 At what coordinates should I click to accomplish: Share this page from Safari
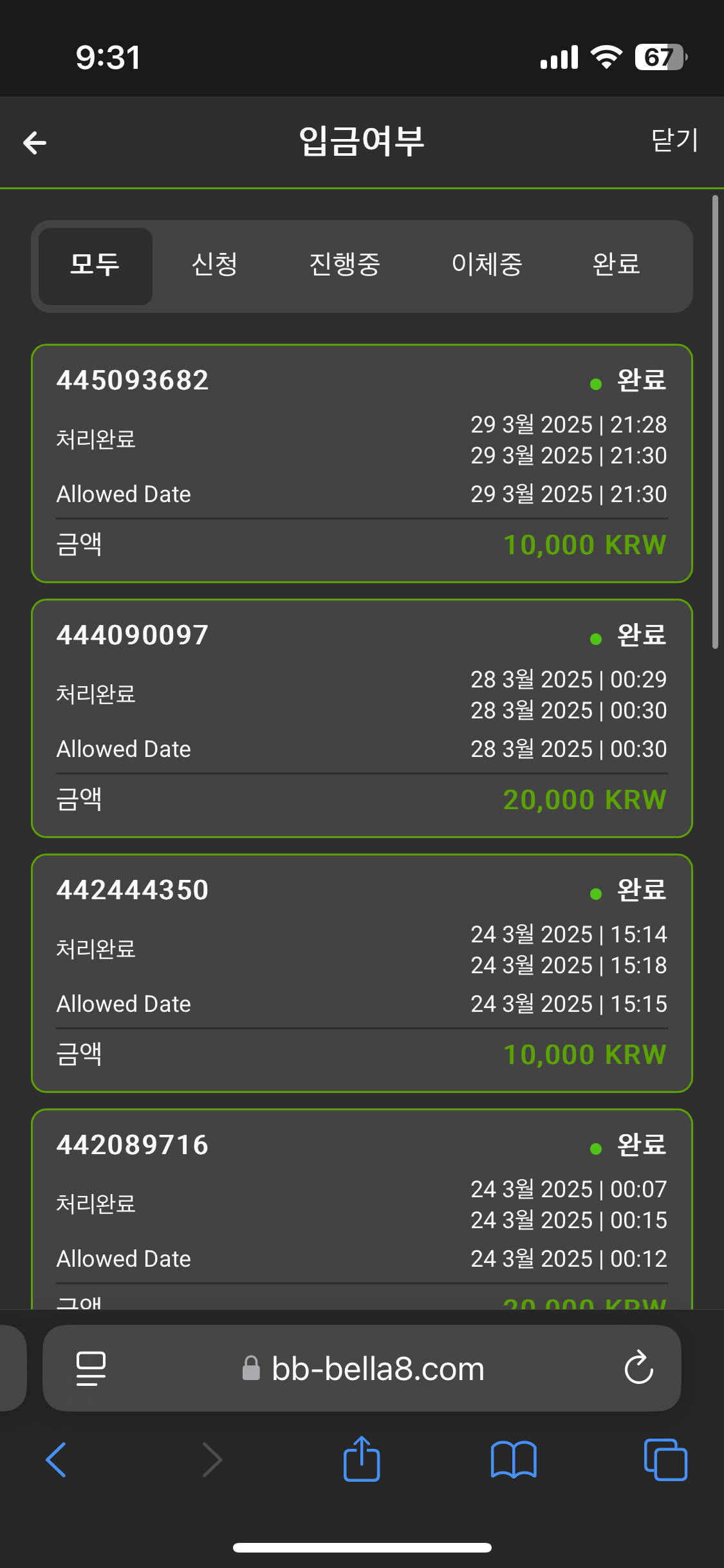click(x=362, y=1459)
